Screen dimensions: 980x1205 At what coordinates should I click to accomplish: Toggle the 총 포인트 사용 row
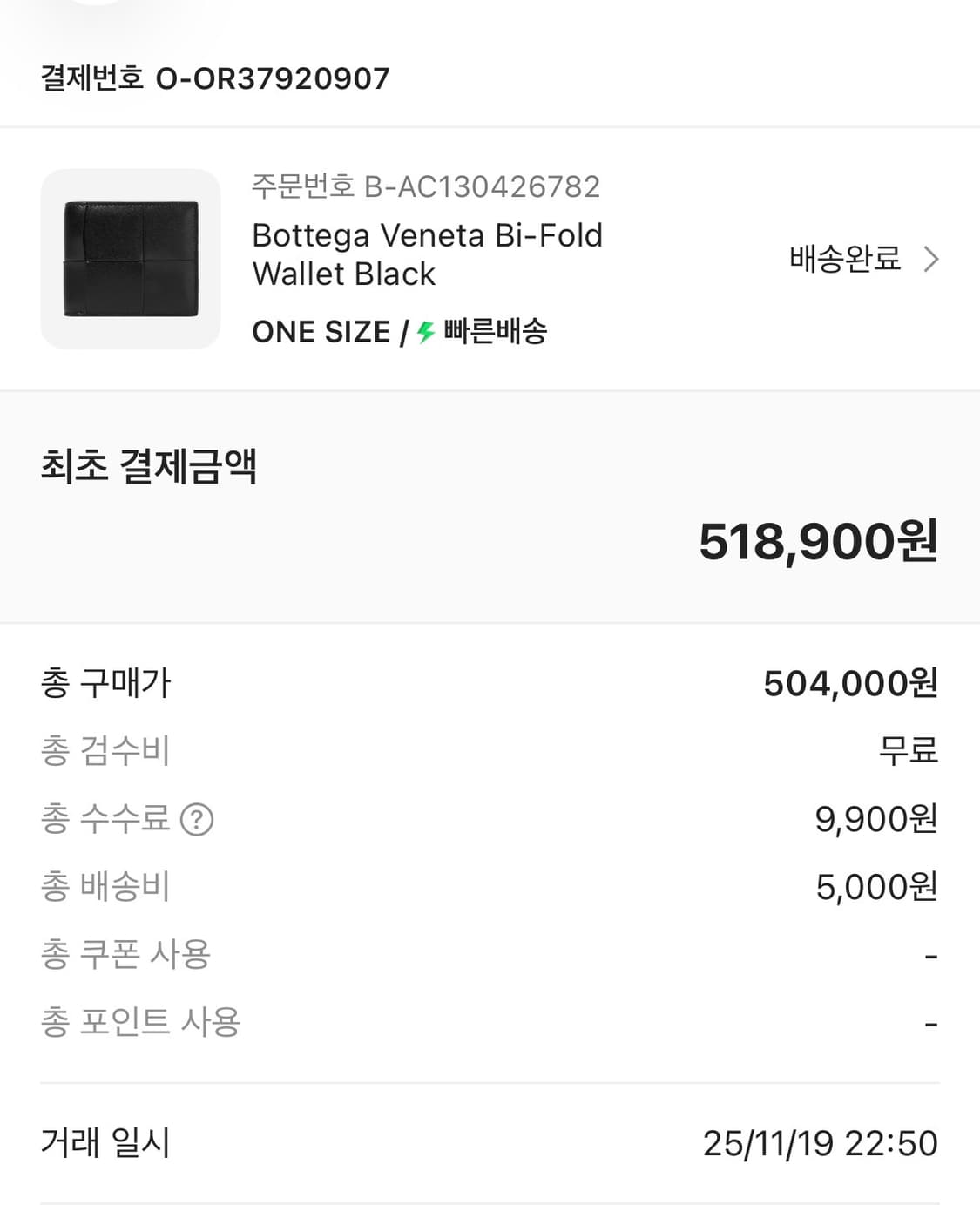(x=488, y=1022)
